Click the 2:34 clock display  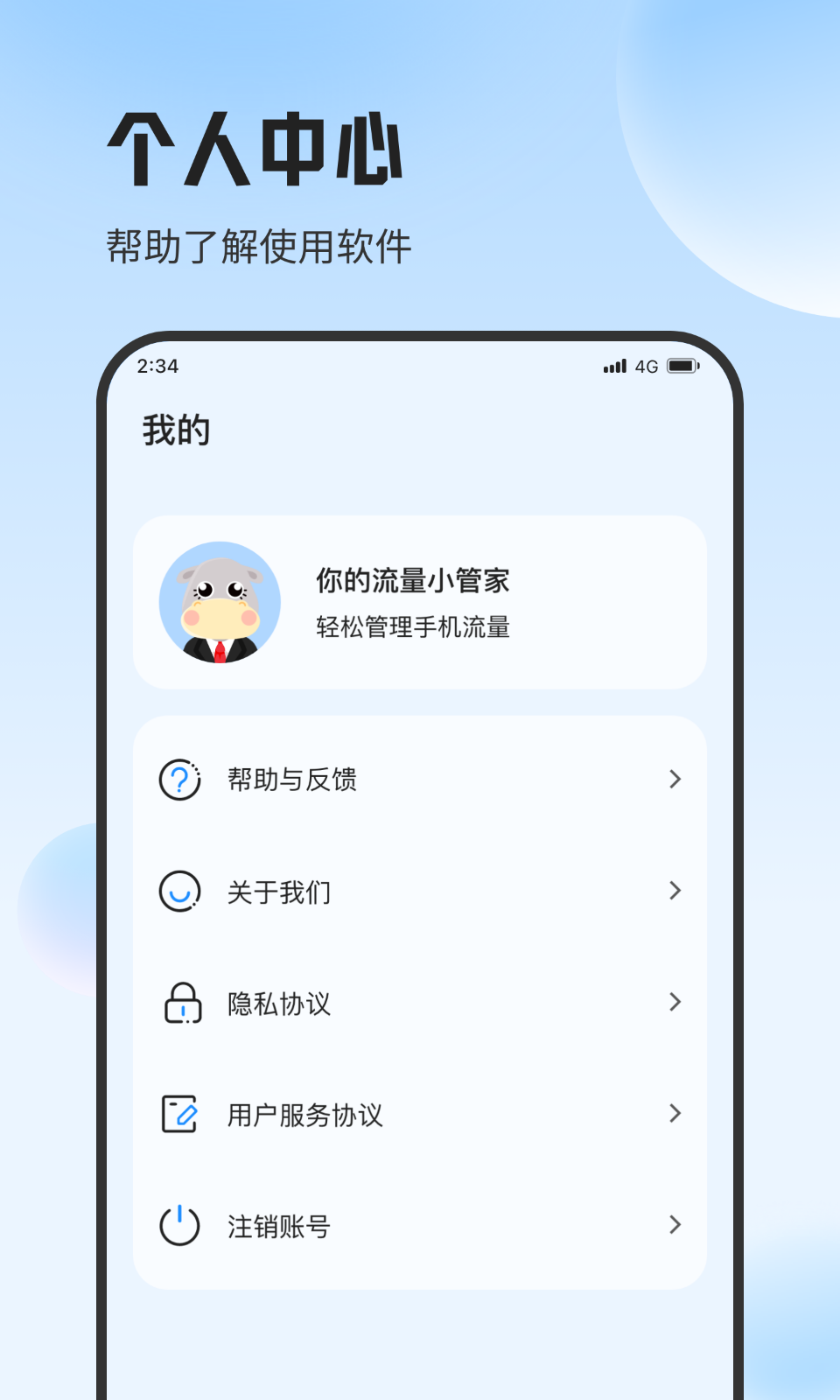pos(157,367)
